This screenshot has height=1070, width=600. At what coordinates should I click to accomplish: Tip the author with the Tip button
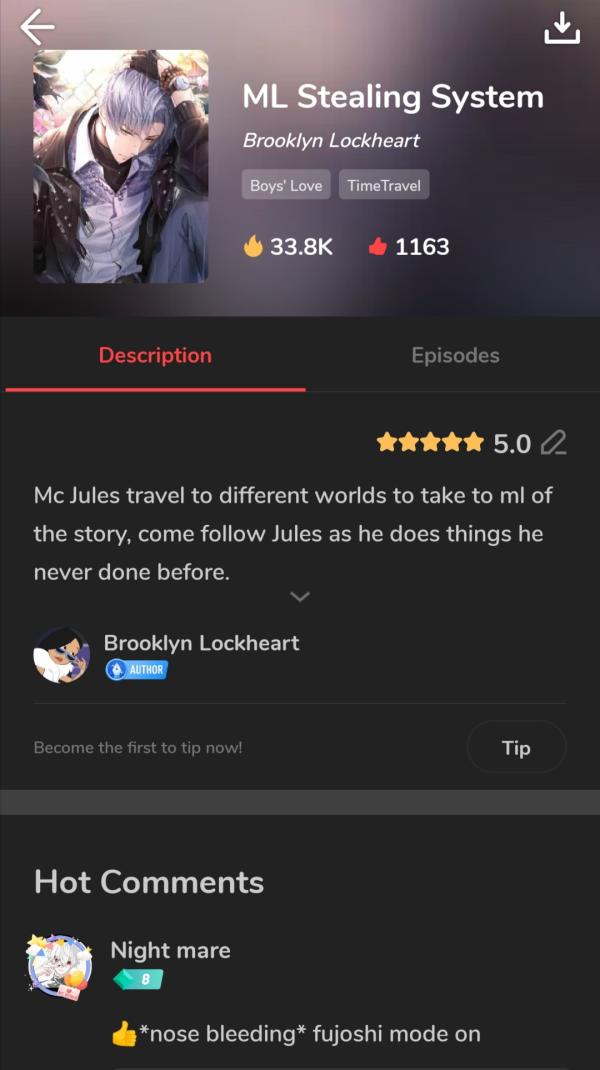tap(516, 747)
